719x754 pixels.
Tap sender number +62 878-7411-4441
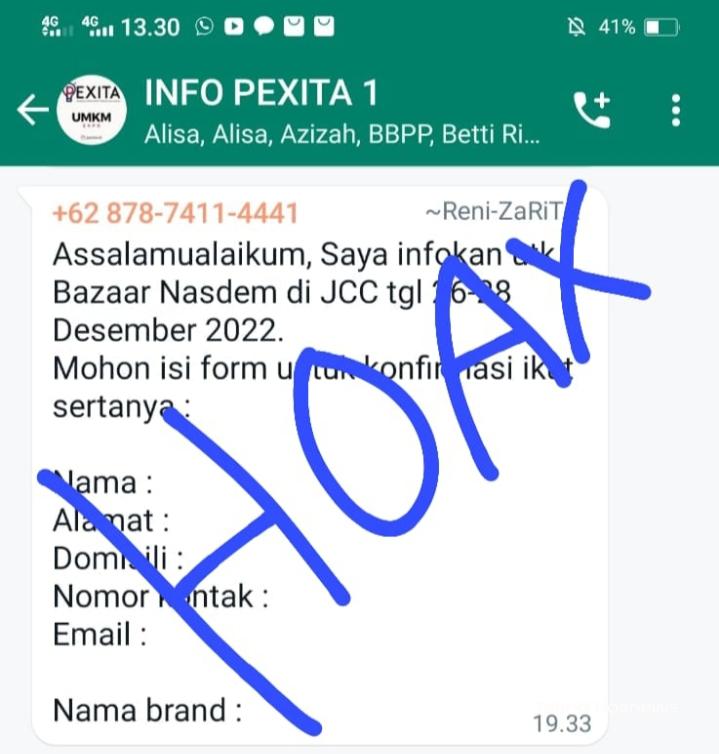(175, 214)
